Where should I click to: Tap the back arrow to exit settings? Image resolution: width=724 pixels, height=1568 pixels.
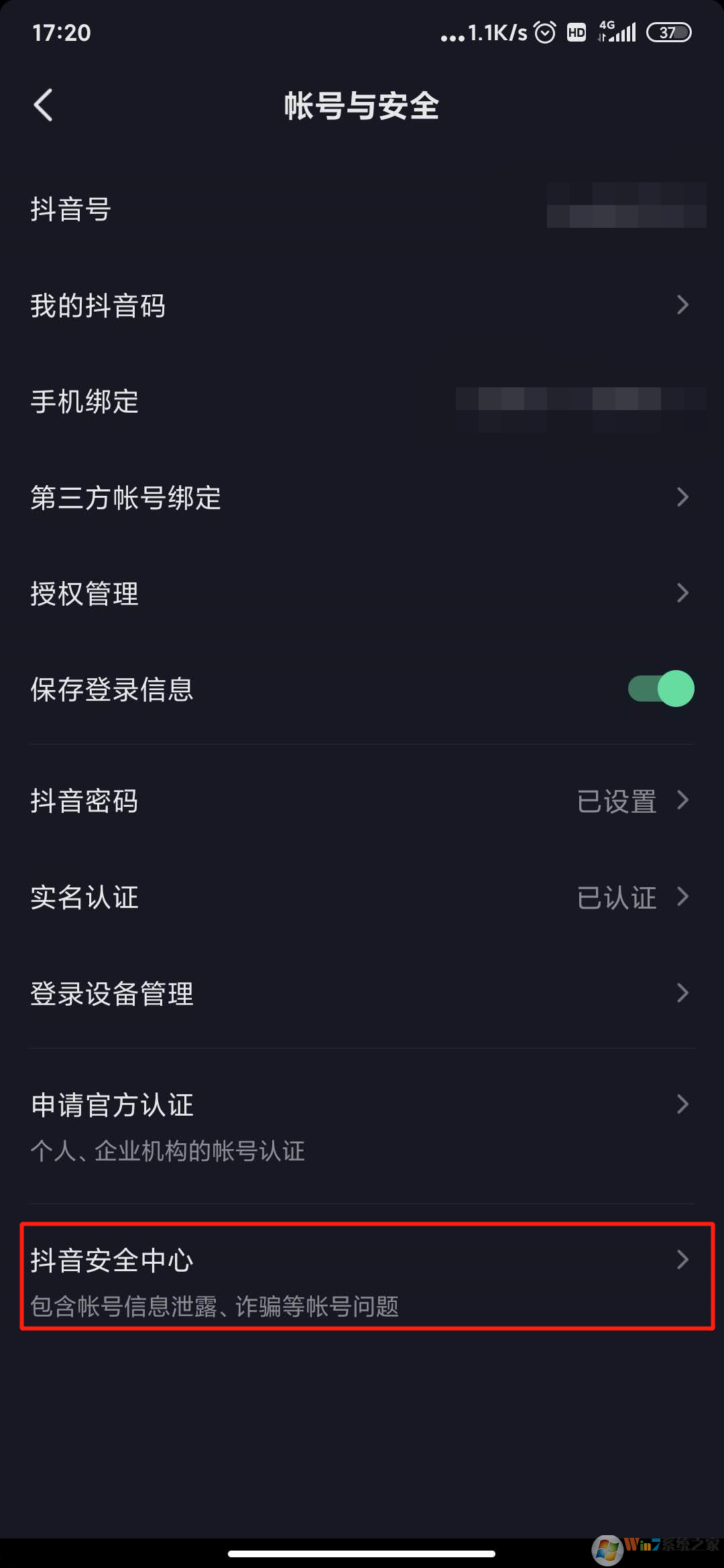[x=43, y=105]
